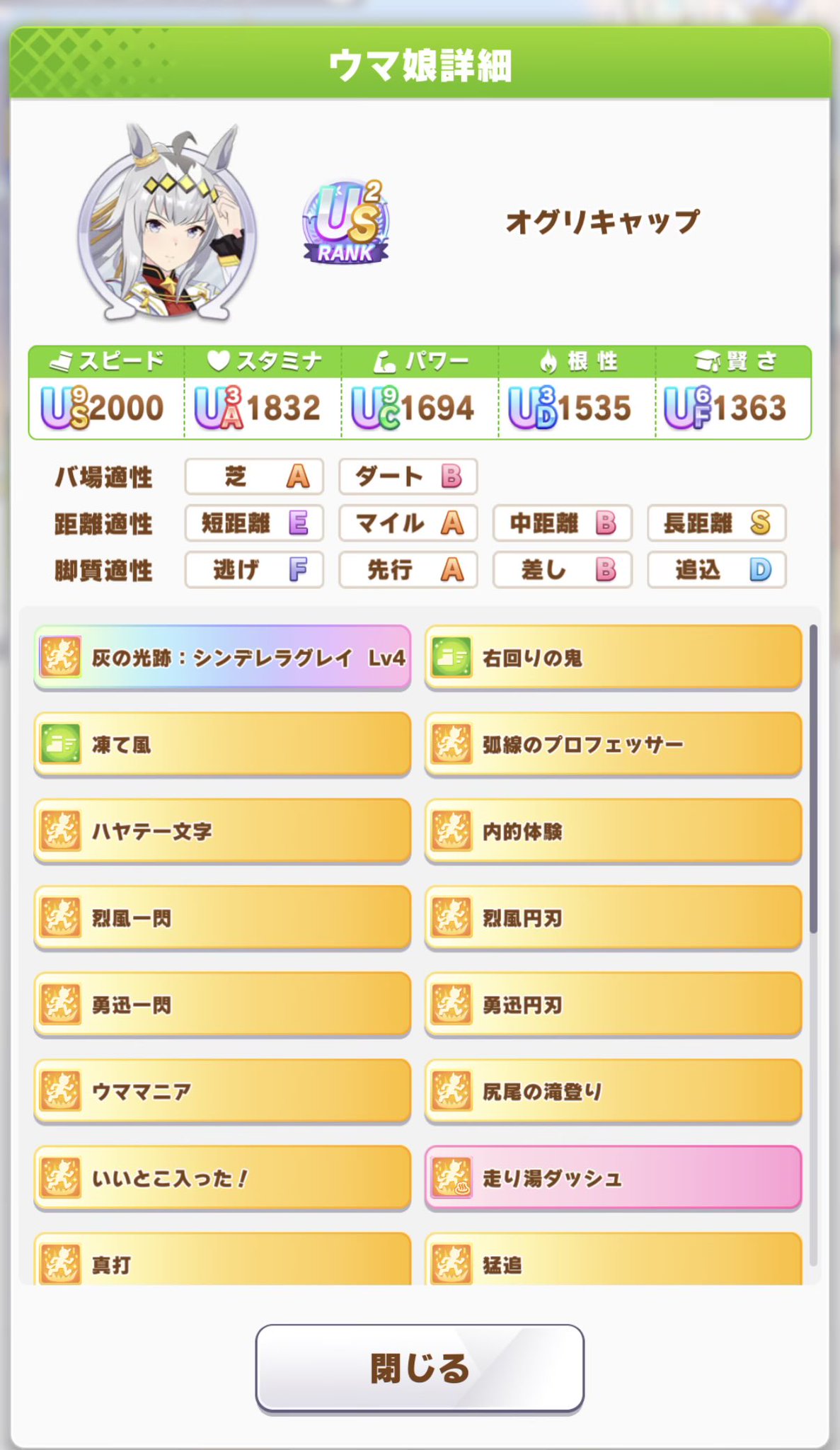Screen dimensions: 840x1450
Task: Show details for the 真打 skill
Action: pos(222,1262)
